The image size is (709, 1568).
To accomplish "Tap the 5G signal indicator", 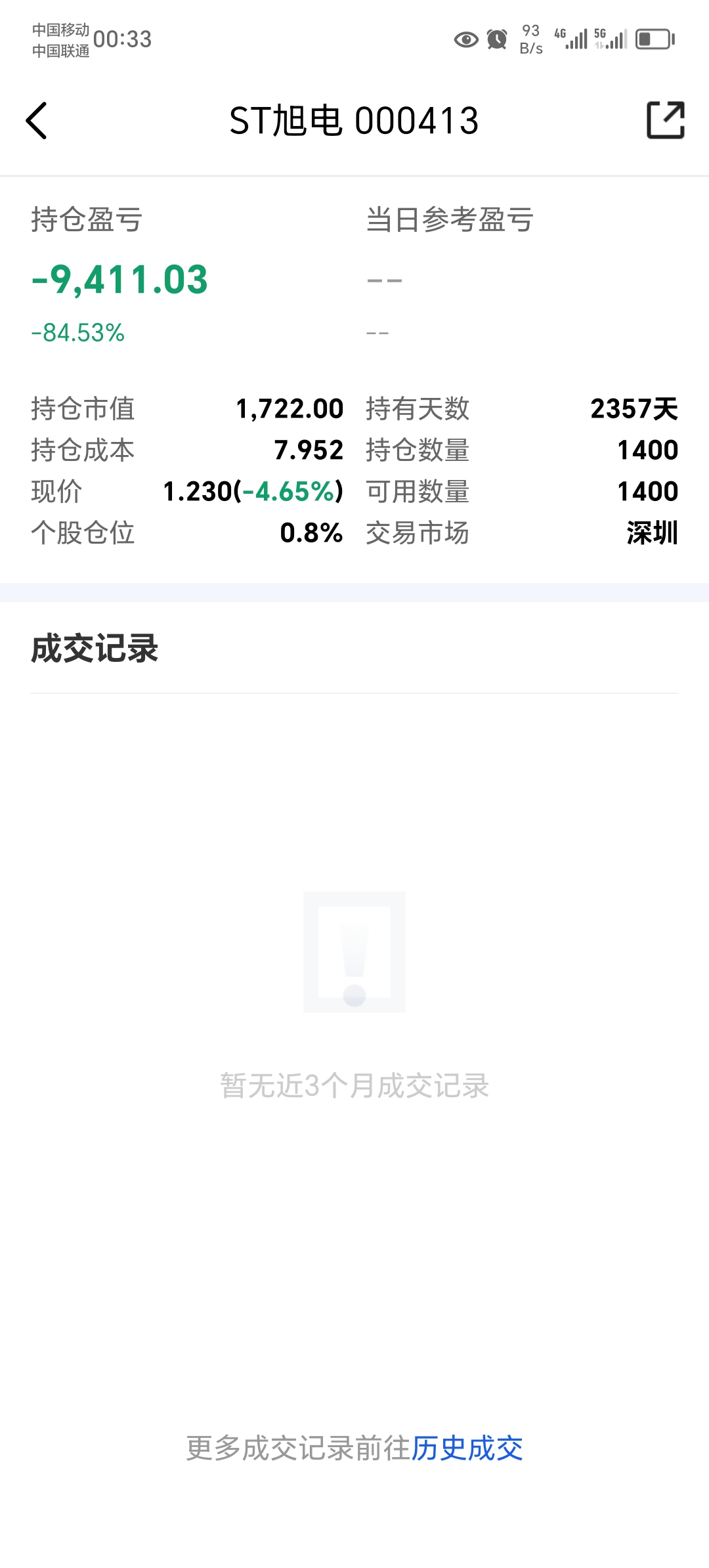I will tap(611, 39).
